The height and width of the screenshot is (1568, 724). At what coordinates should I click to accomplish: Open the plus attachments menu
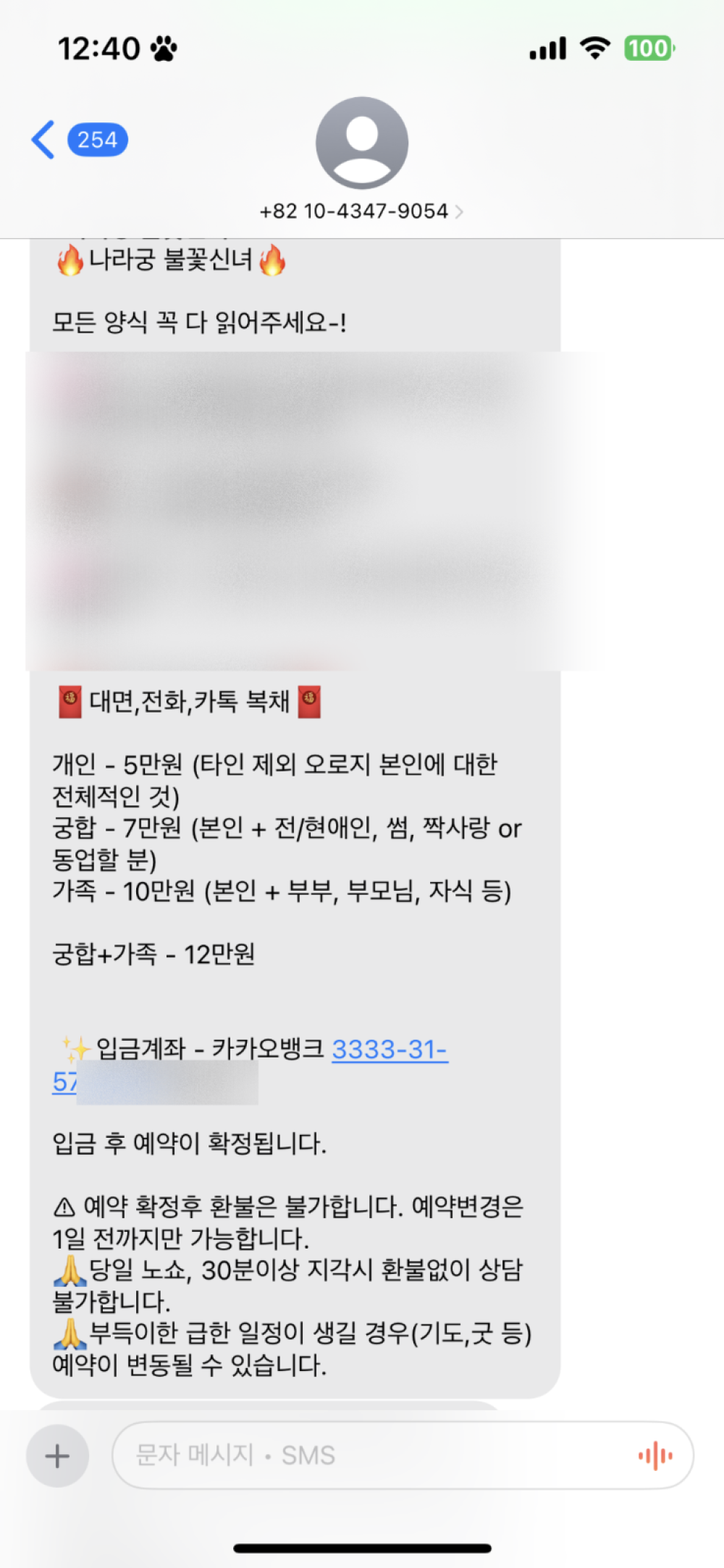point(57,1456)
